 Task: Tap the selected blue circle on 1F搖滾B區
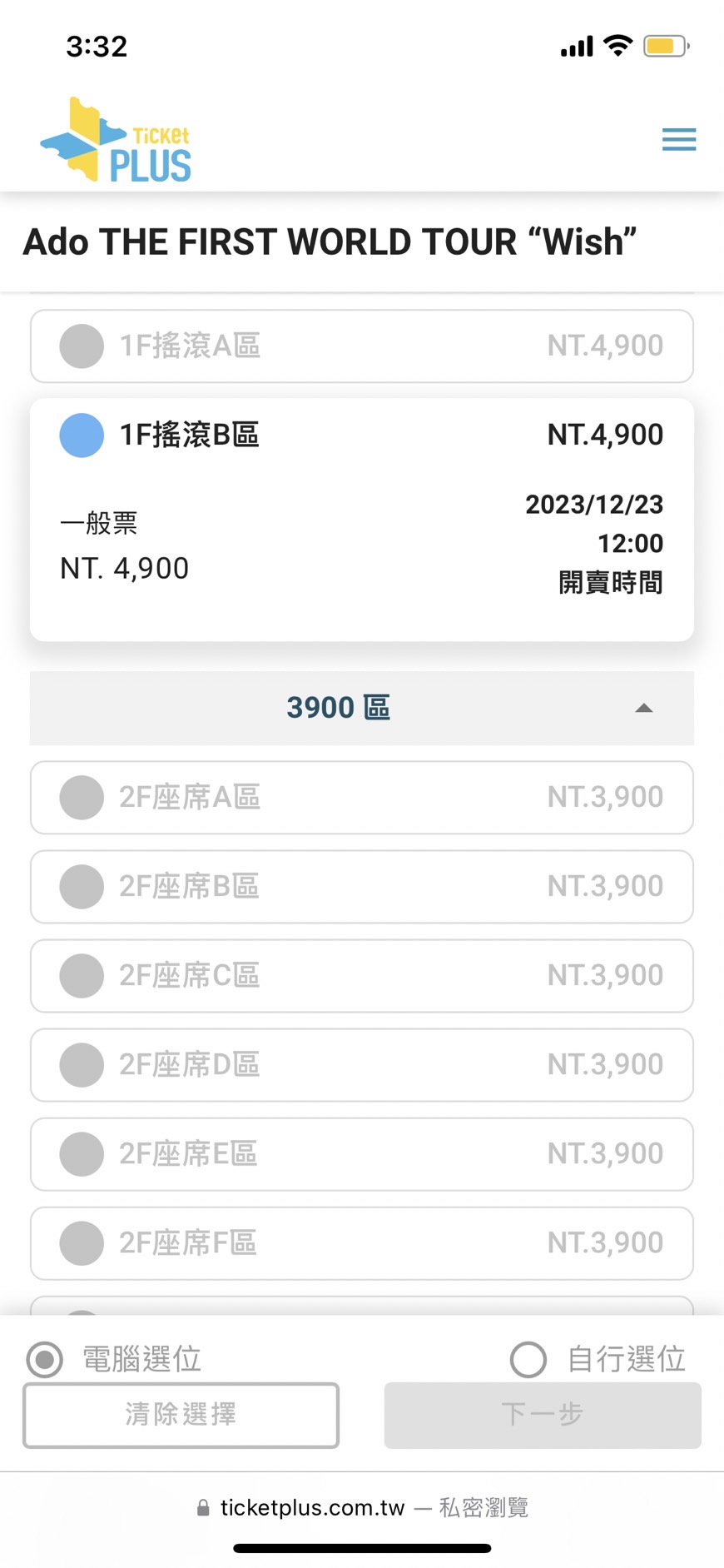[x=81, y=435]
